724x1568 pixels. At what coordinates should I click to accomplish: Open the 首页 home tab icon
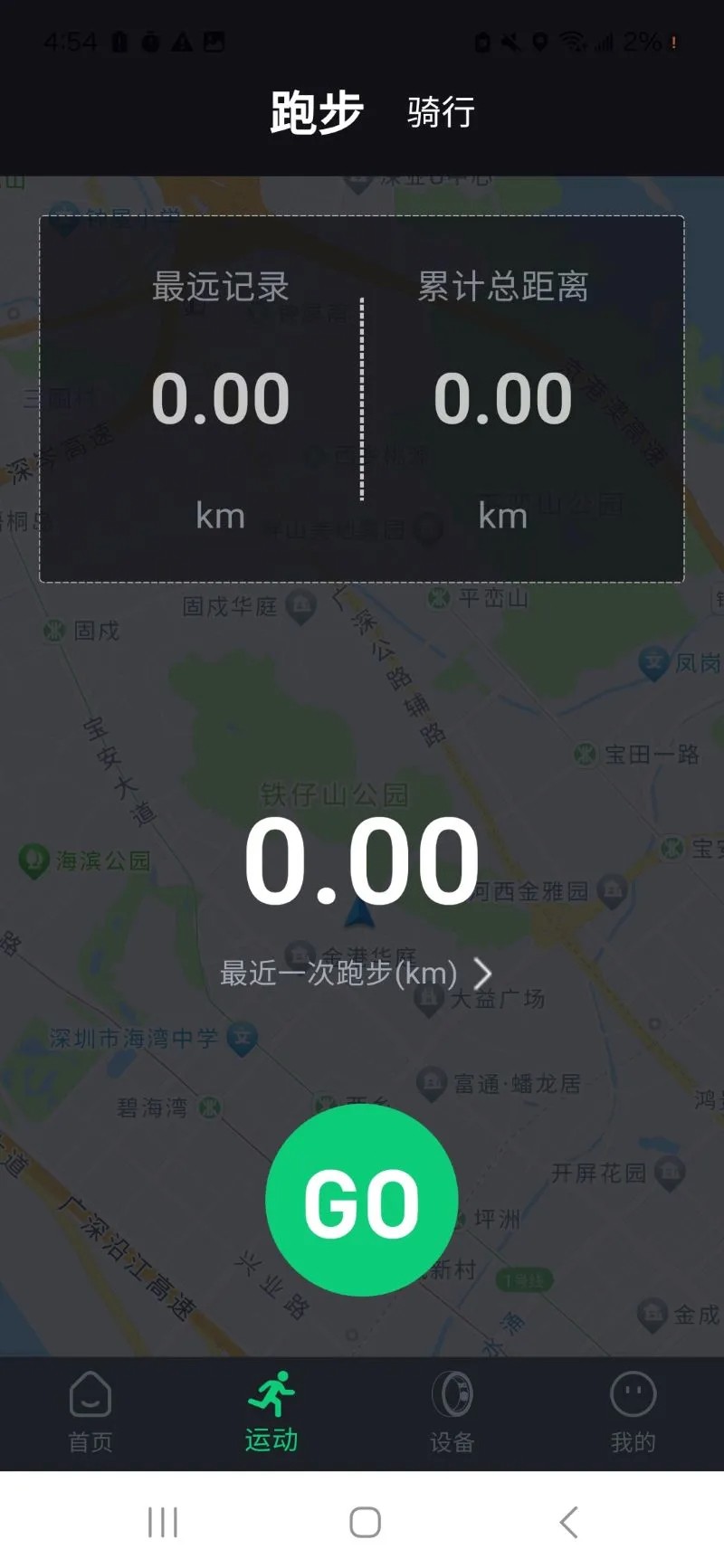(x=89, y=1393)
